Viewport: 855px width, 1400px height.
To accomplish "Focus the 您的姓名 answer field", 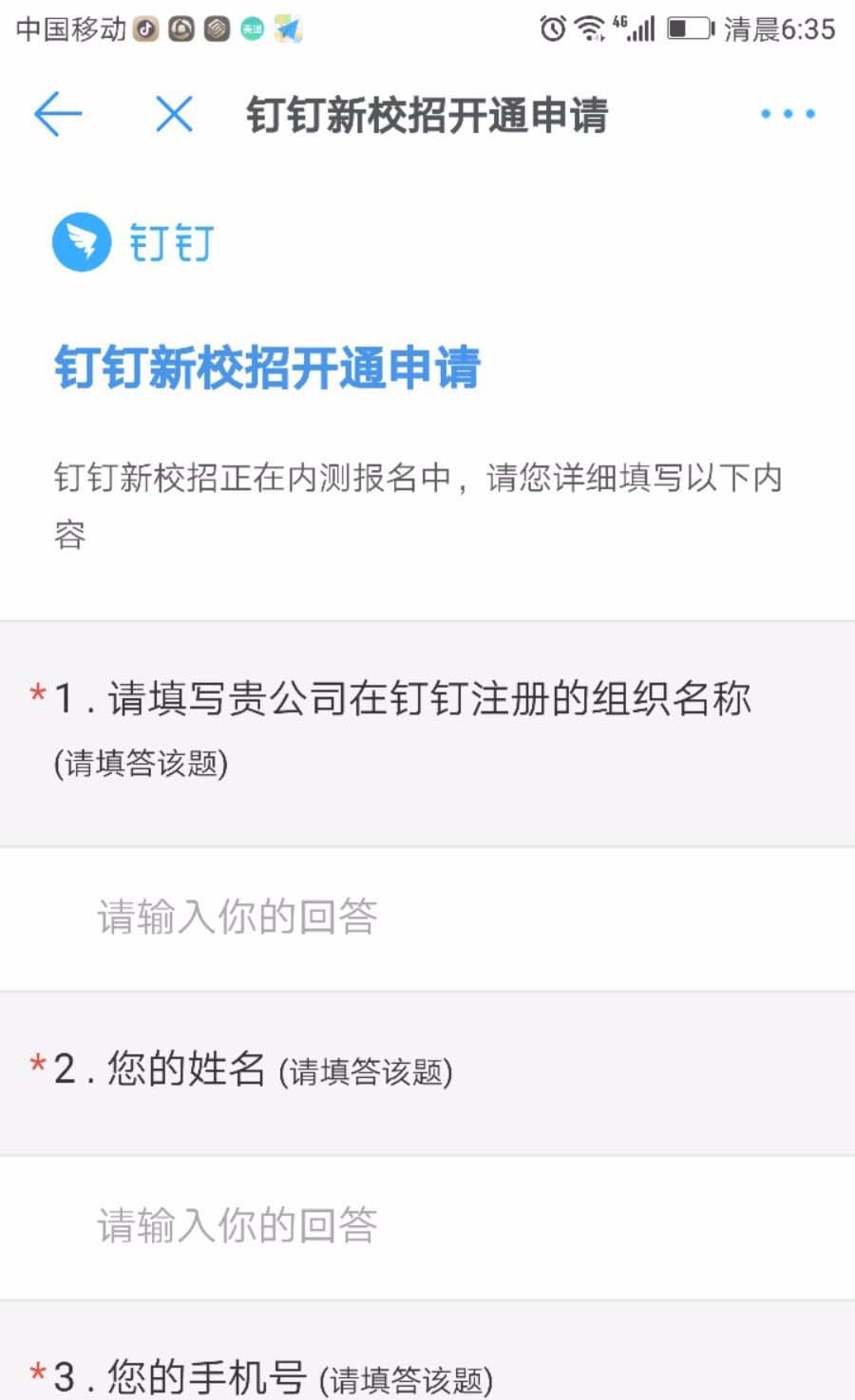I will click(427, 1226).
